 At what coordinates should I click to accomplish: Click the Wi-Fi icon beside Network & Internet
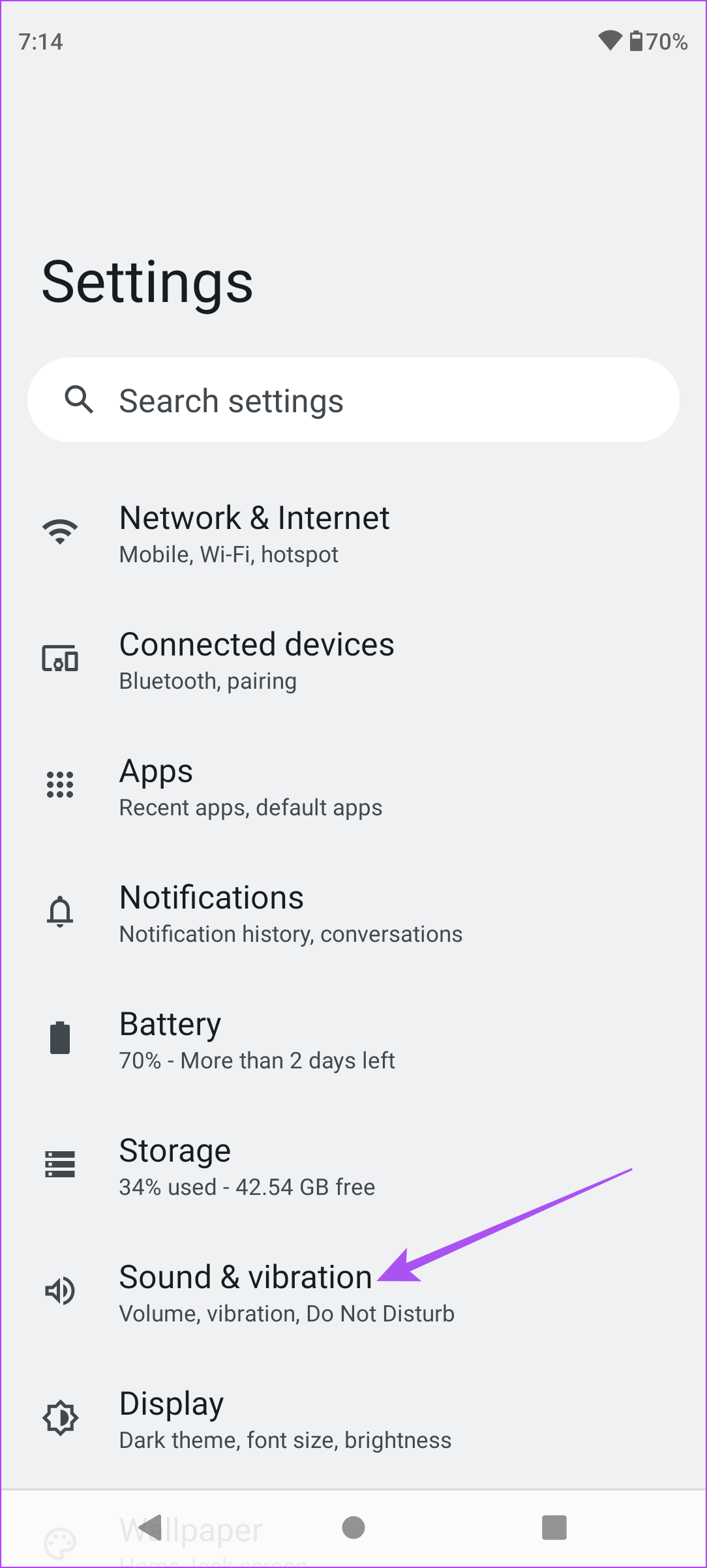[59, 530]
